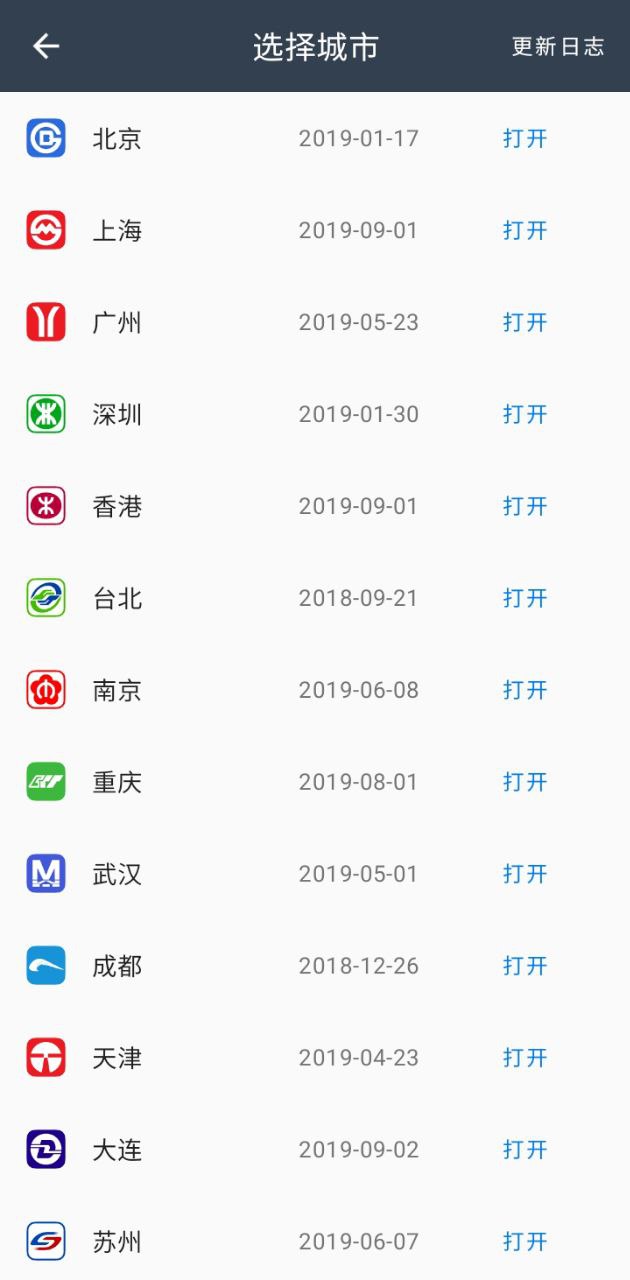630x1280 pixels.
Task: Select 打开 in the 香港 row
Action: (x=525, y=507)
